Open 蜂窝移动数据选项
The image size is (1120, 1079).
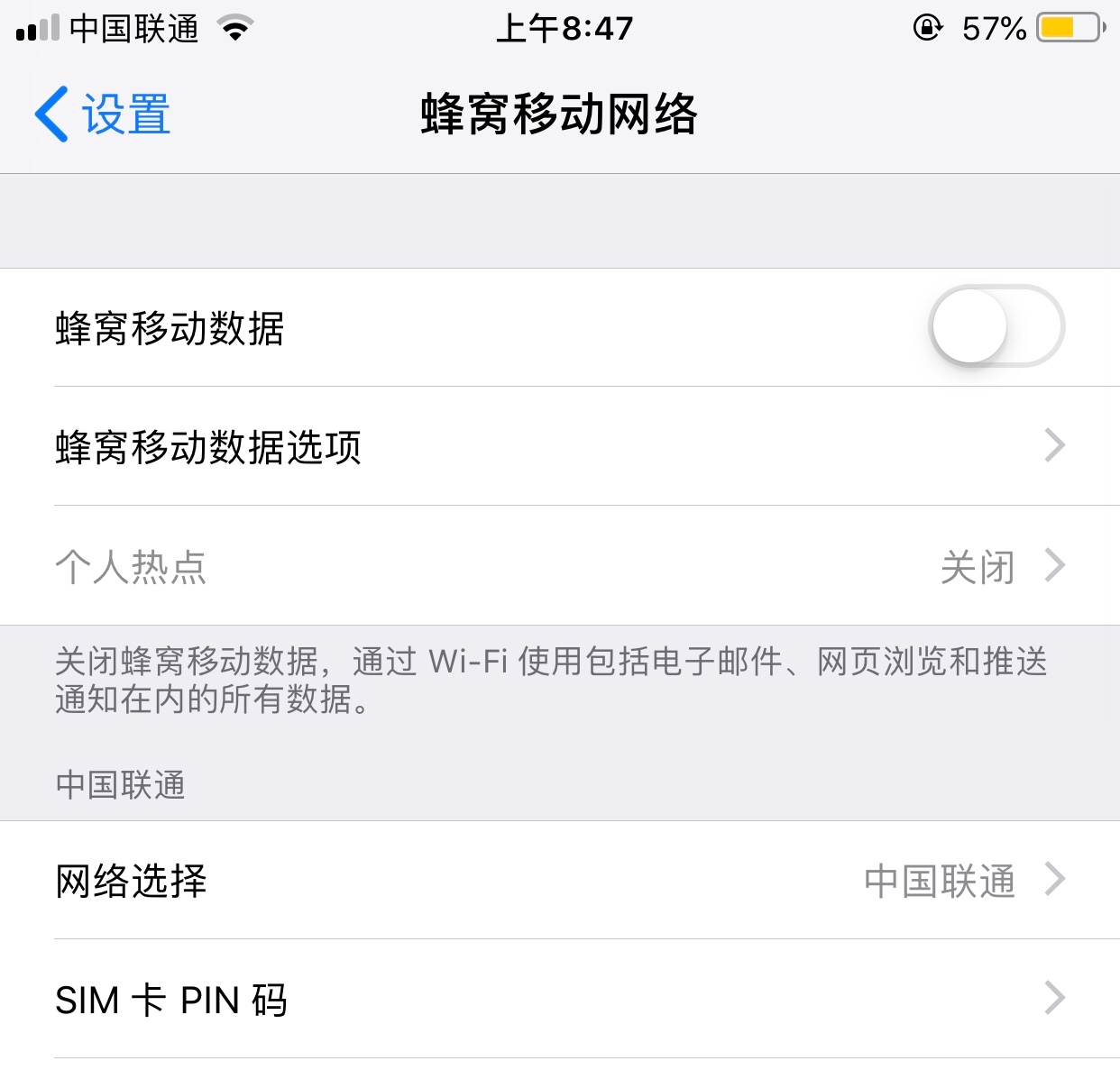point(559,447)
